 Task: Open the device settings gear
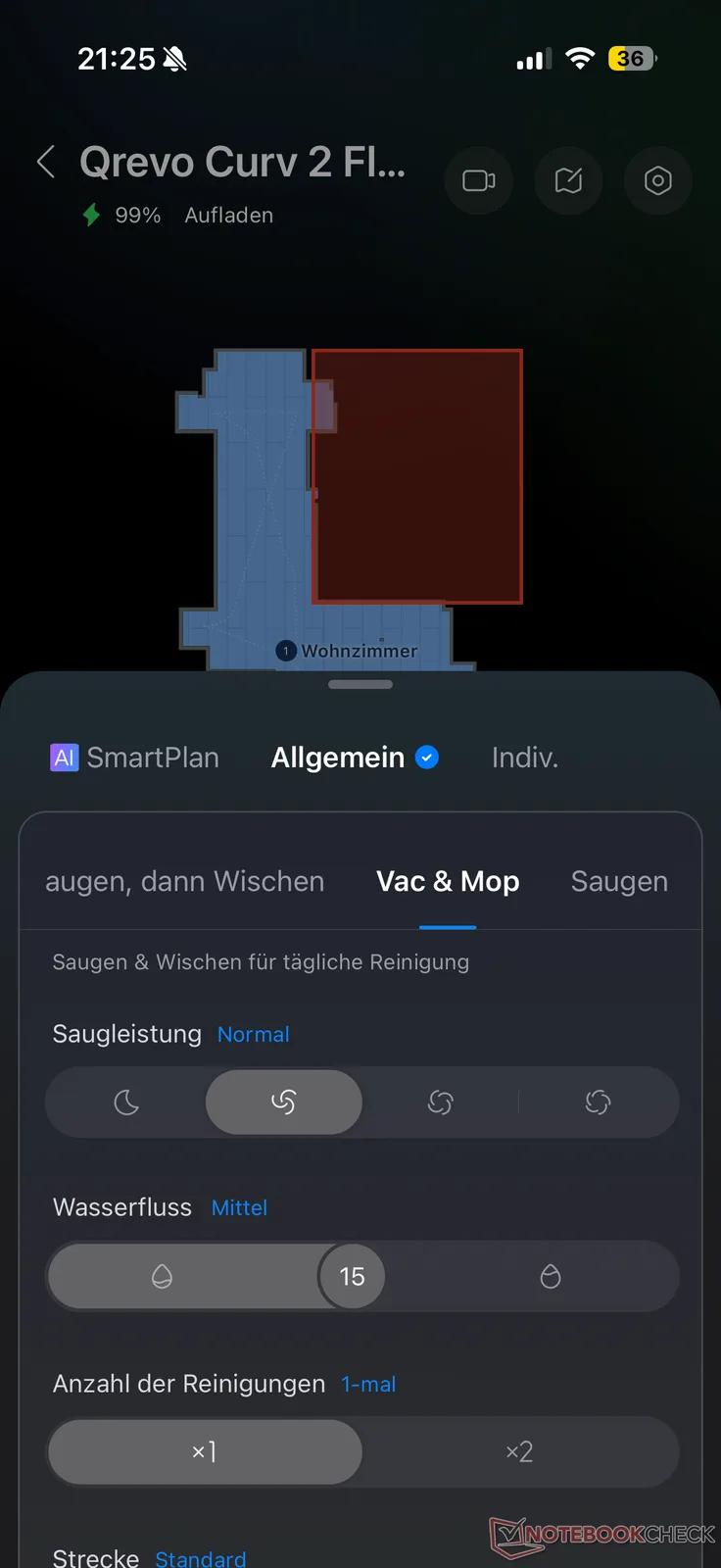point(657,180)
